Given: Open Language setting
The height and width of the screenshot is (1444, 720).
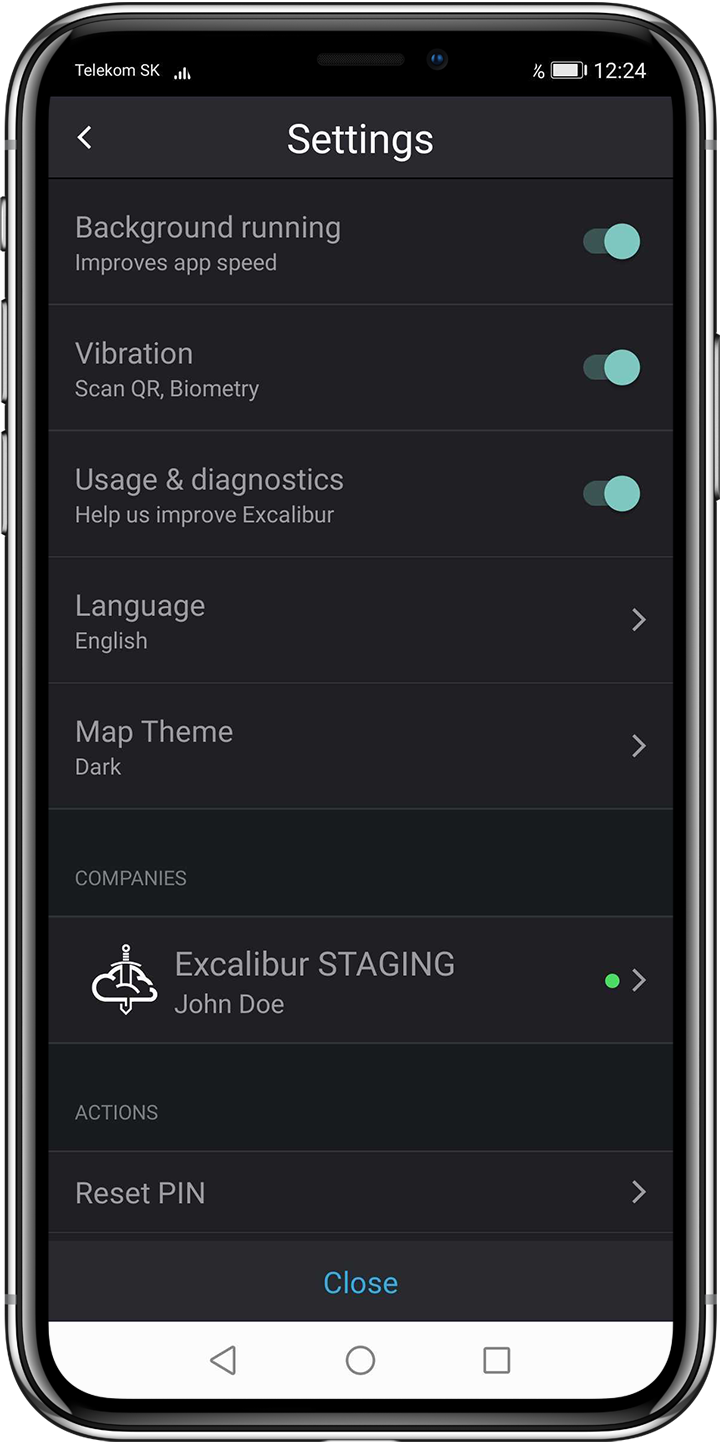Looking at the screenshot, I should pyautogui.click(x=360, y=620).
